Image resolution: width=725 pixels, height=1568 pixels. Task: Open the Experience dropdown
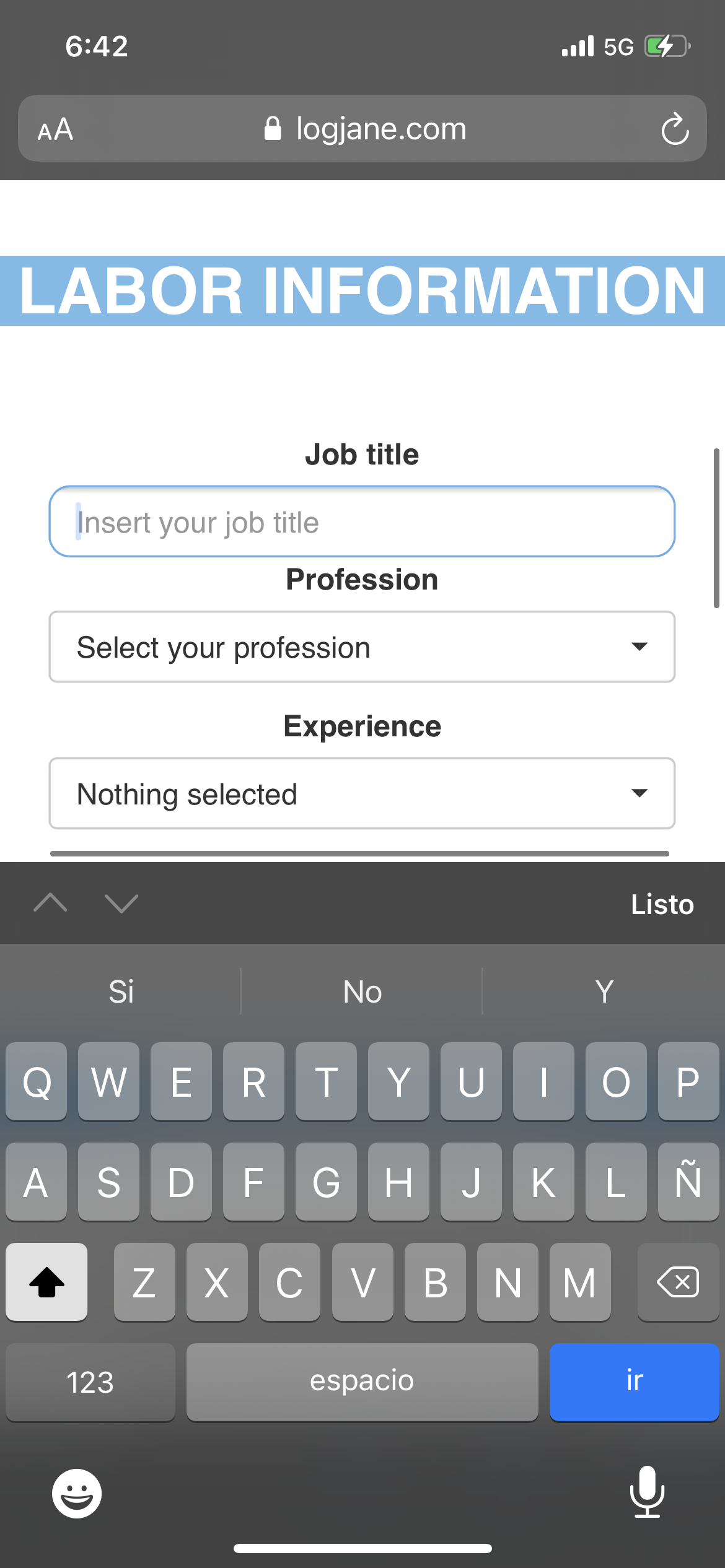tap(362, 793)
